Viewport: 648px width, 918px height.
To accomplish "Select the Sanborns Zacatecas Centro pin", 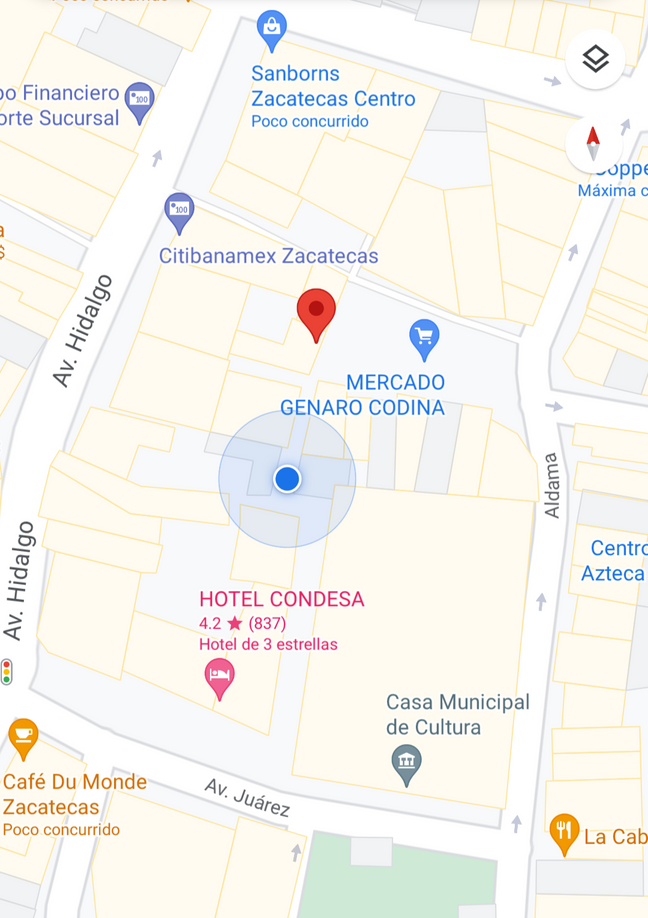I will [272, 30].
